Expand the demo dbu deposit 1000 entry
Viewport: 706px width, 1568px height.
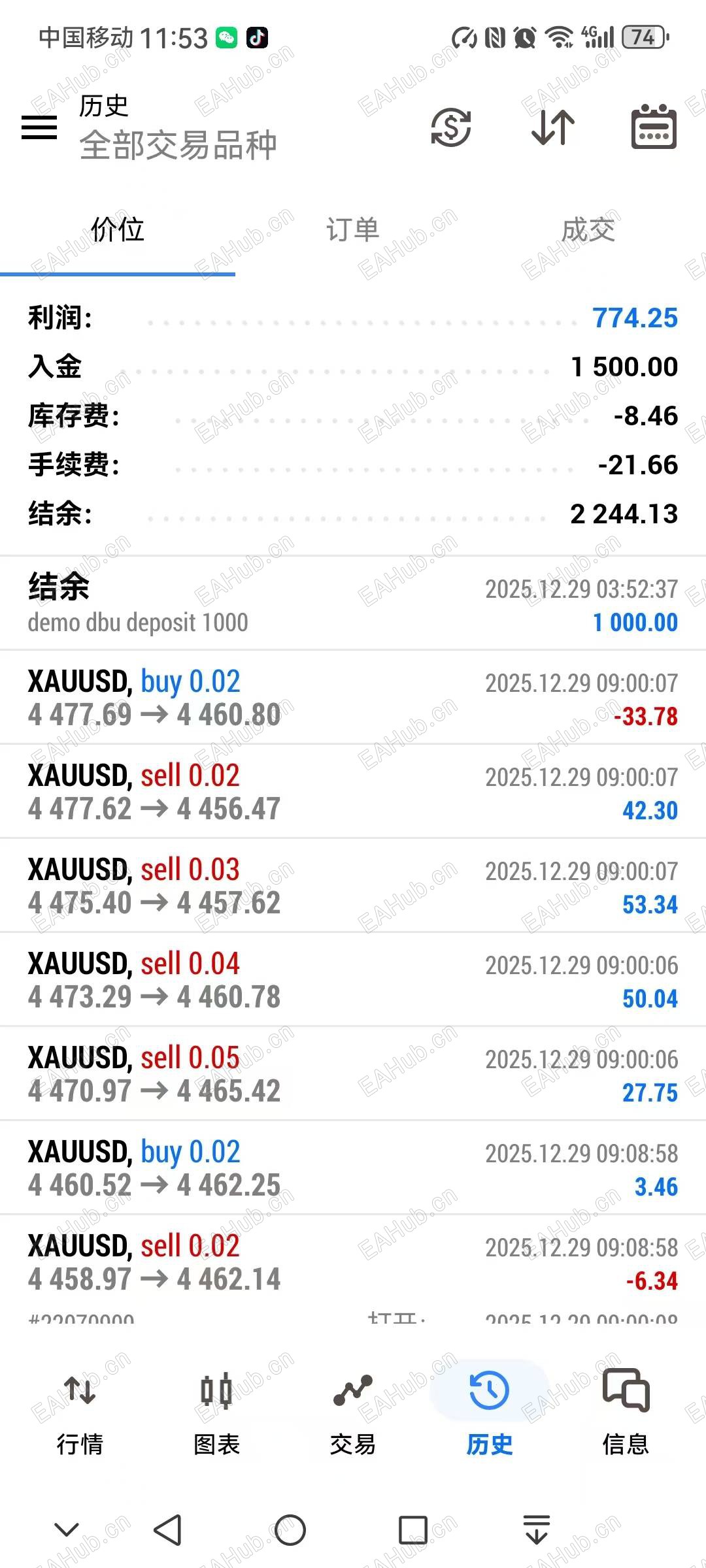pyautogui.click(x=353, y=604)
